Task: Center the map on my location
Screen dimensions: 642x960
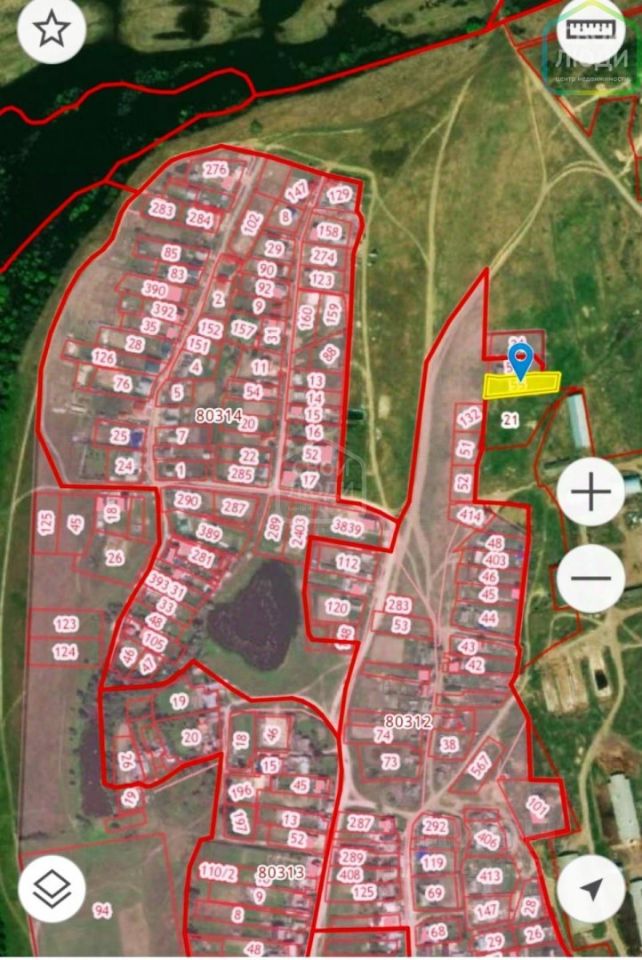Action: (591, 887)
